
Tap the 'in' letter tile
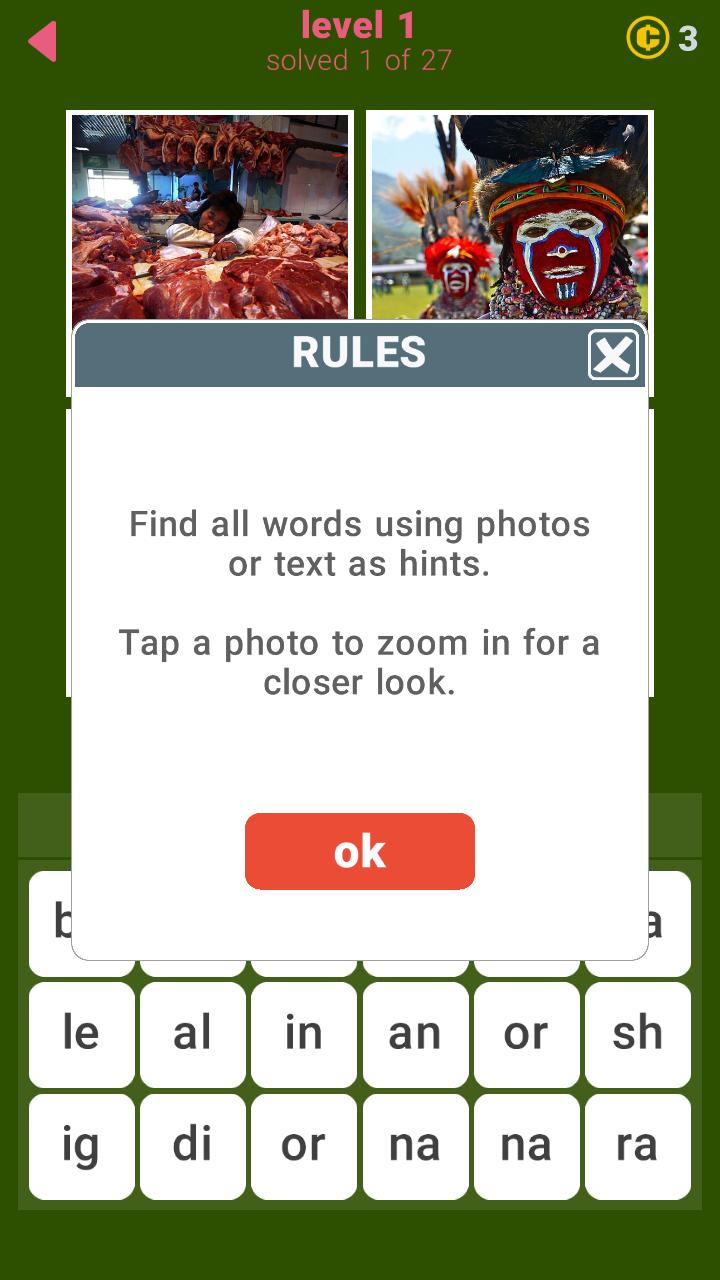click(303, 1034)
